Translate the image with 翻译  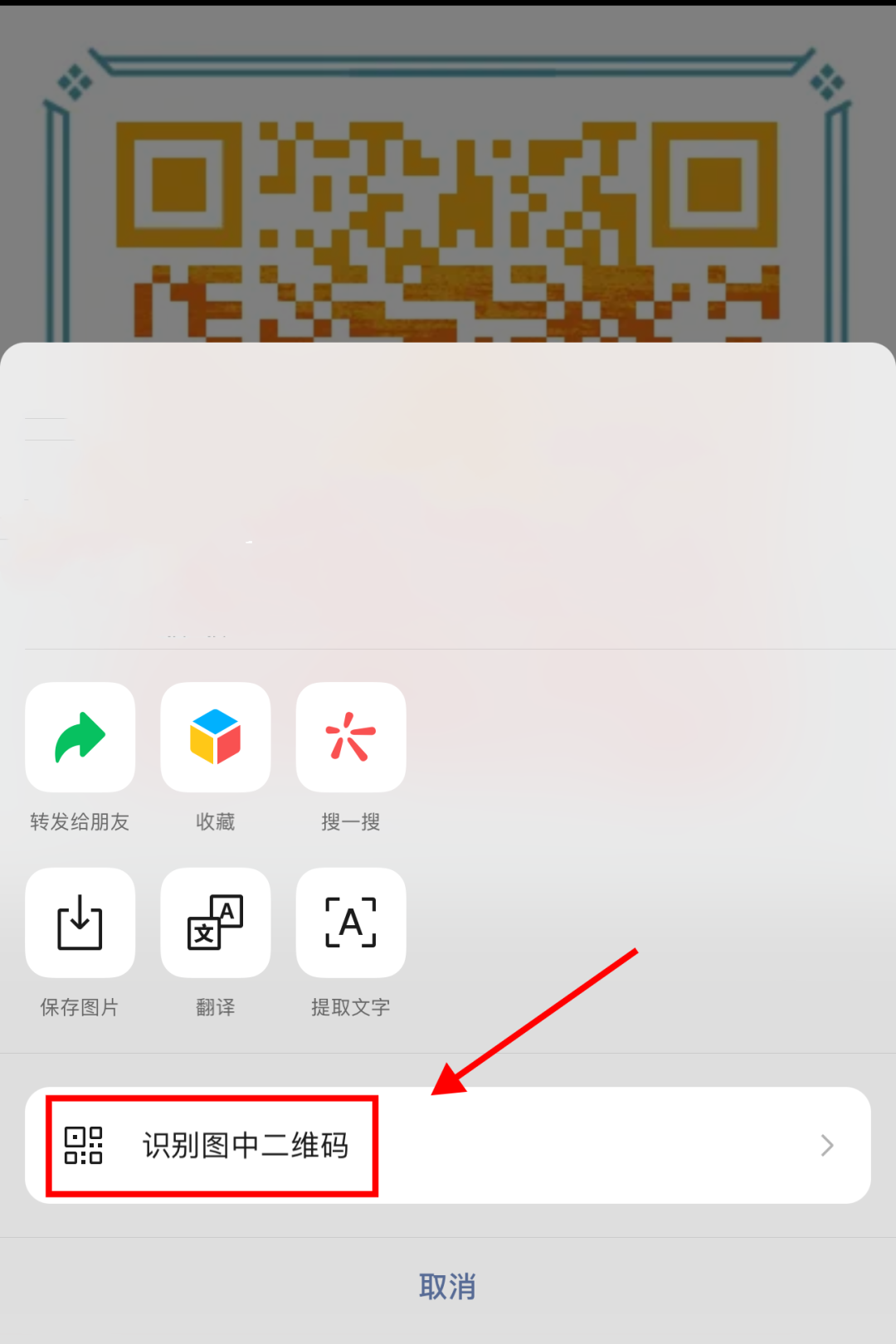pyautogui.click(x=216, y=923)
